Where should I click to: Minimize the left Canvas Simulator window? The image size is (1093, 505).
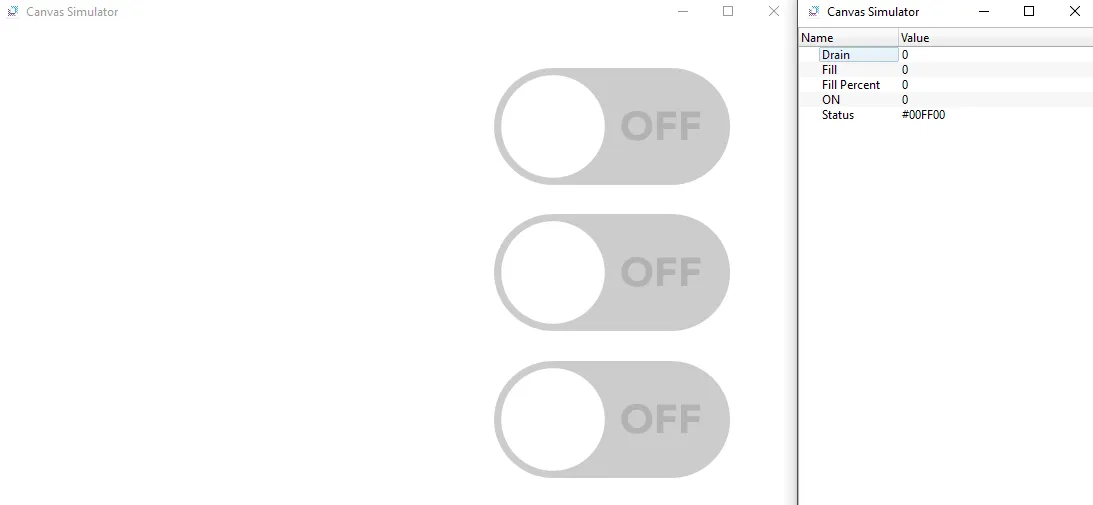(x=683, y=11)
